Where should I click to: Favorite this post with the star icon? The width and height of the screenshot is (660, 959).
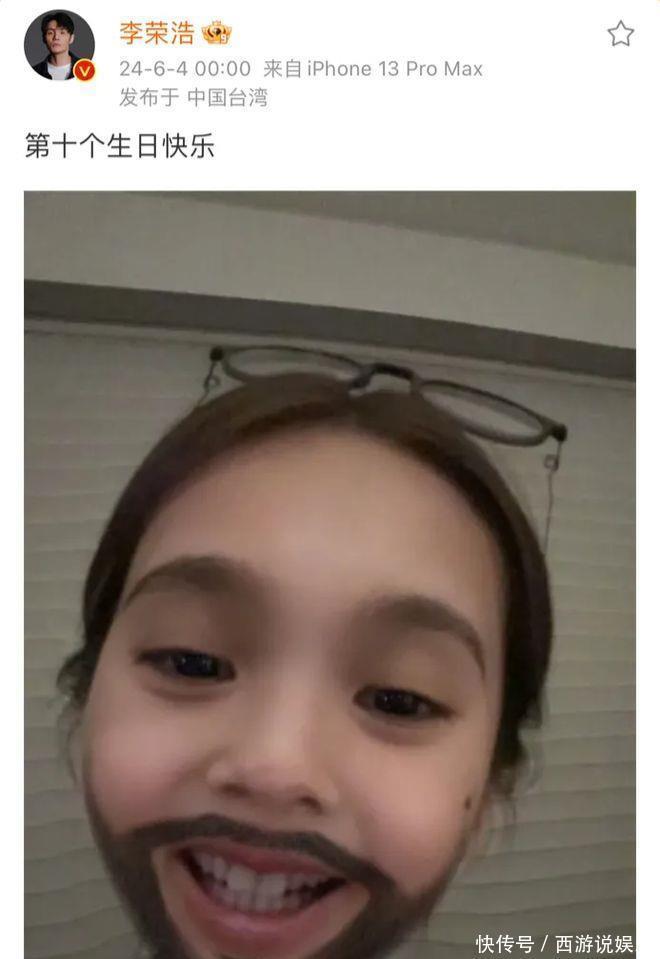pos(620,34)
